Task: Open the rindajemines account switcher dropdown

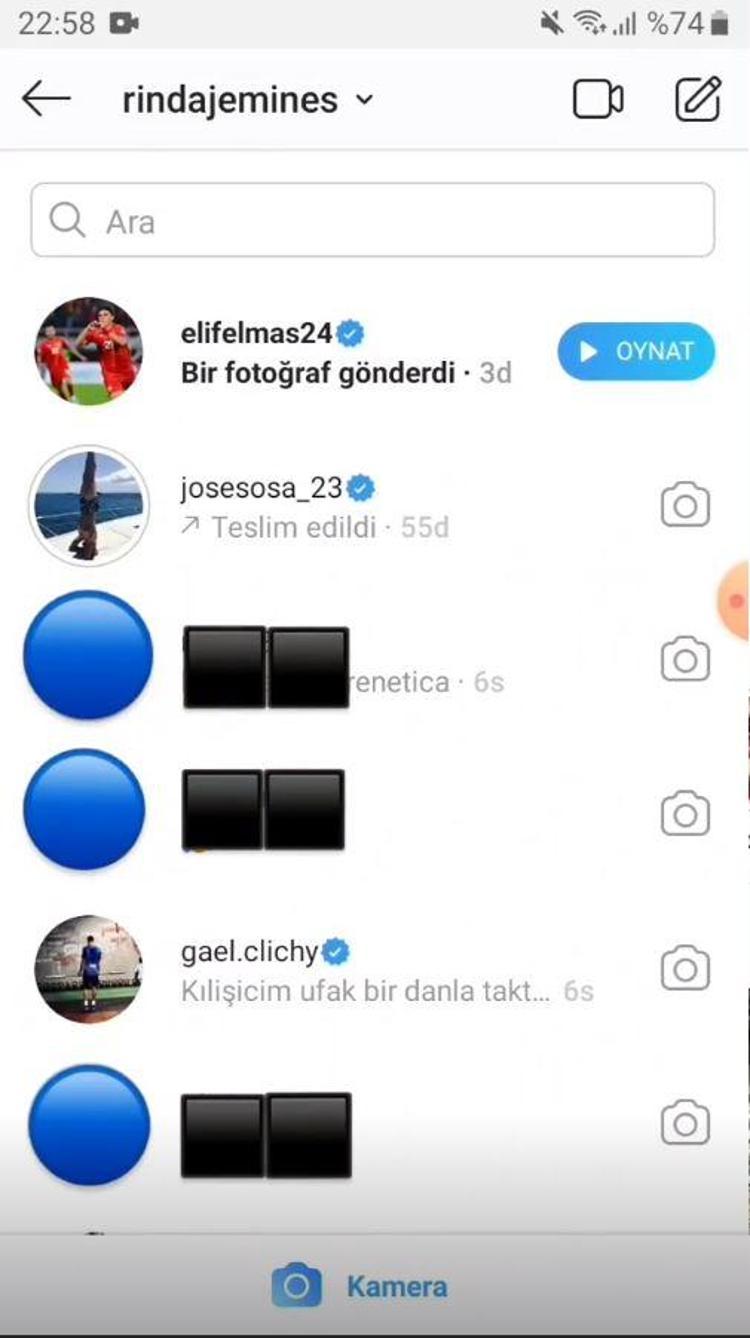Action: click(x=247, y=100)
